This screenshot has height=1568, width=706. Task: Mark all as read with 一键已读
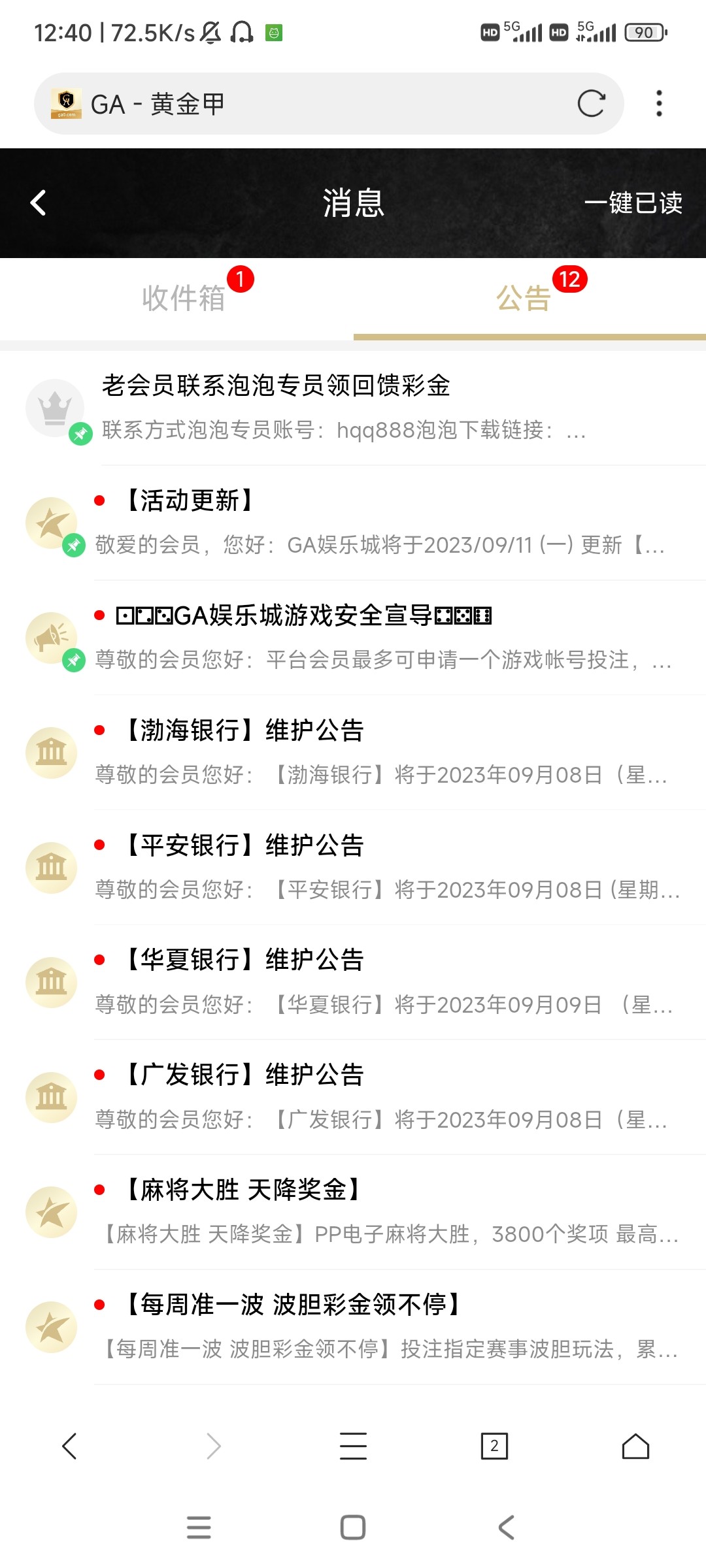coord(633,203)
